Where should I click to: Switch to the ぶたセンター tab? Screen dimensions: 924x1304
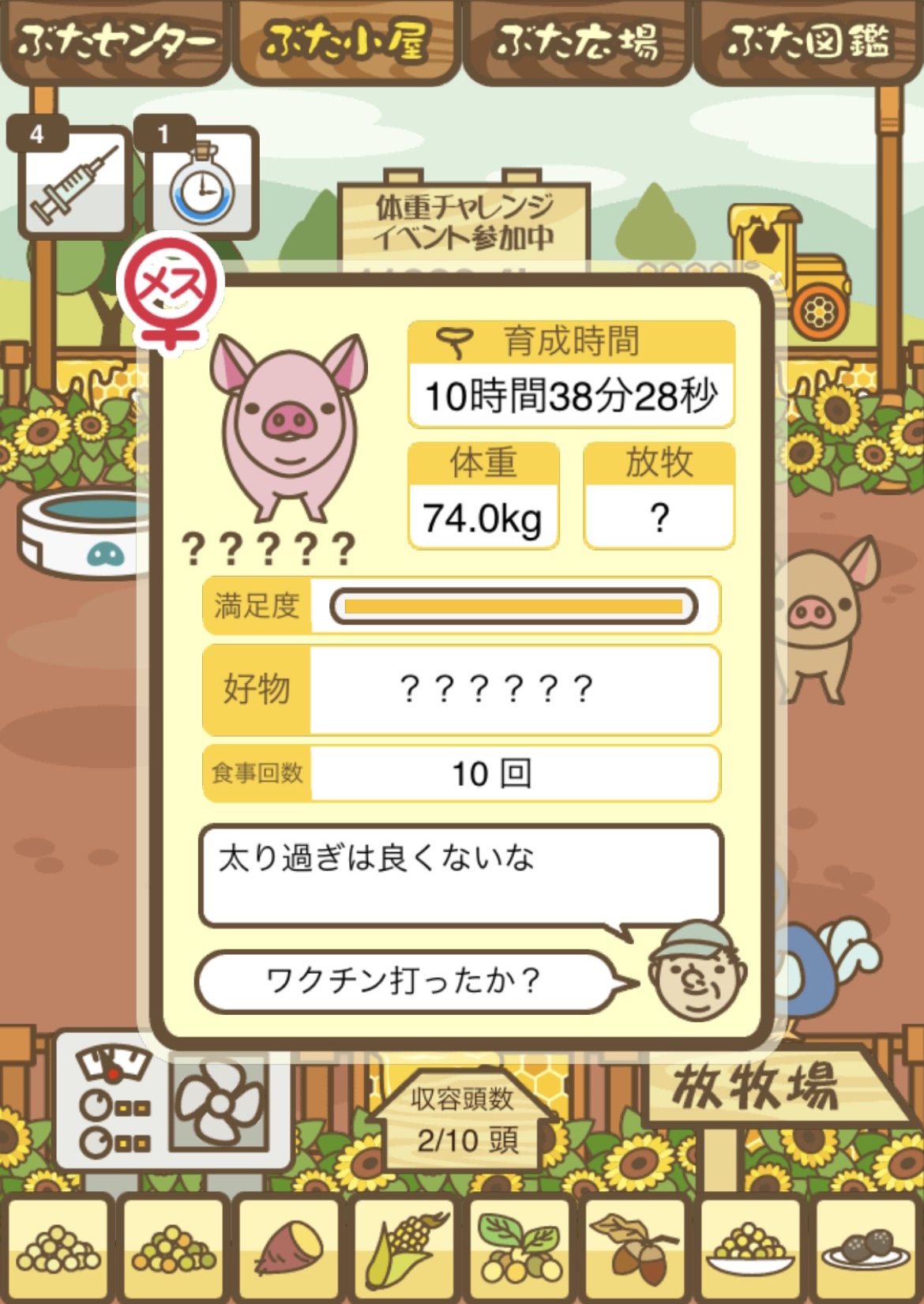115,41
